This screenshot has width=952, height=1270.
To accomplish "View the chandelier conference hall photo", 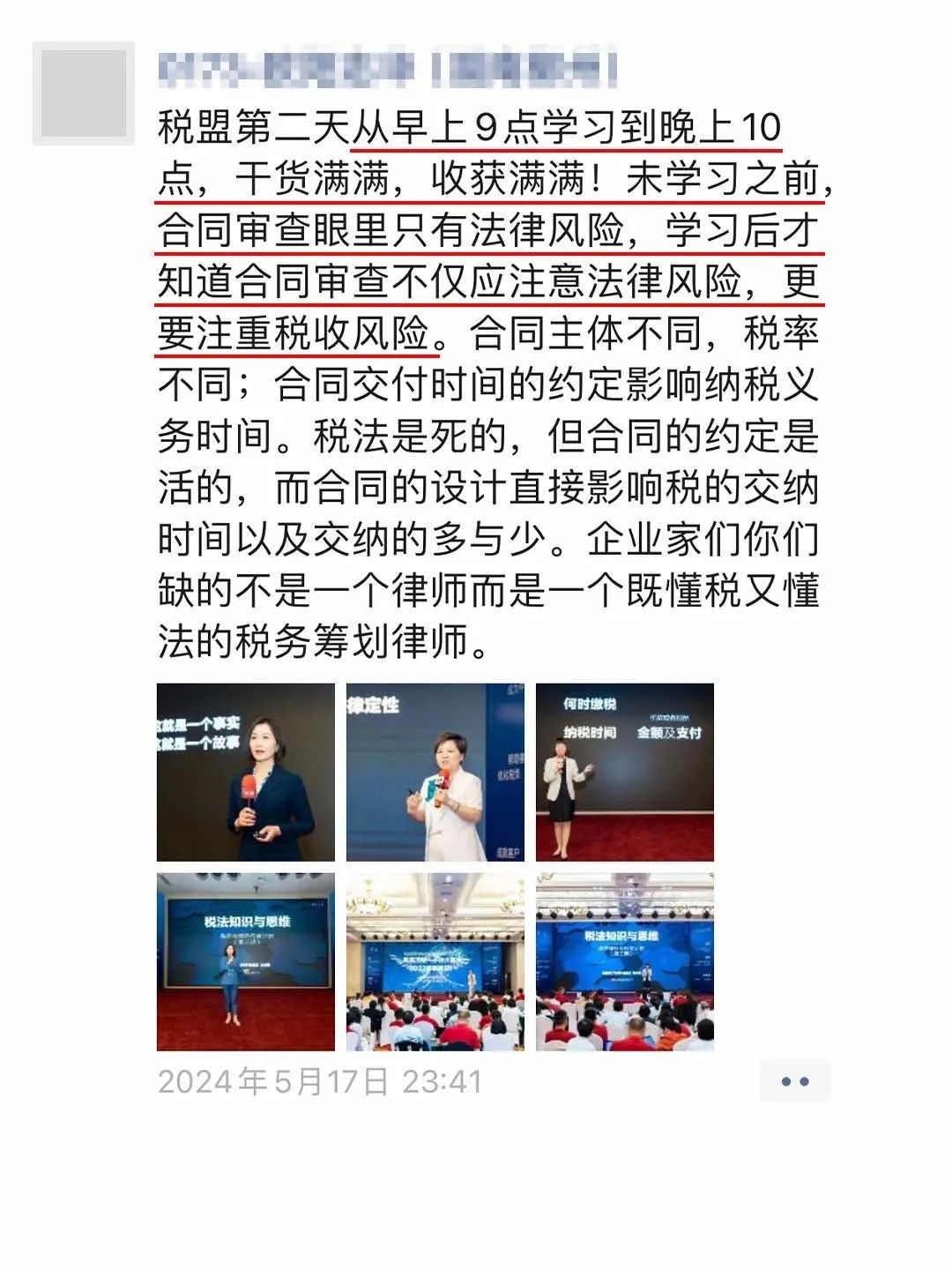I will [435, 961].
